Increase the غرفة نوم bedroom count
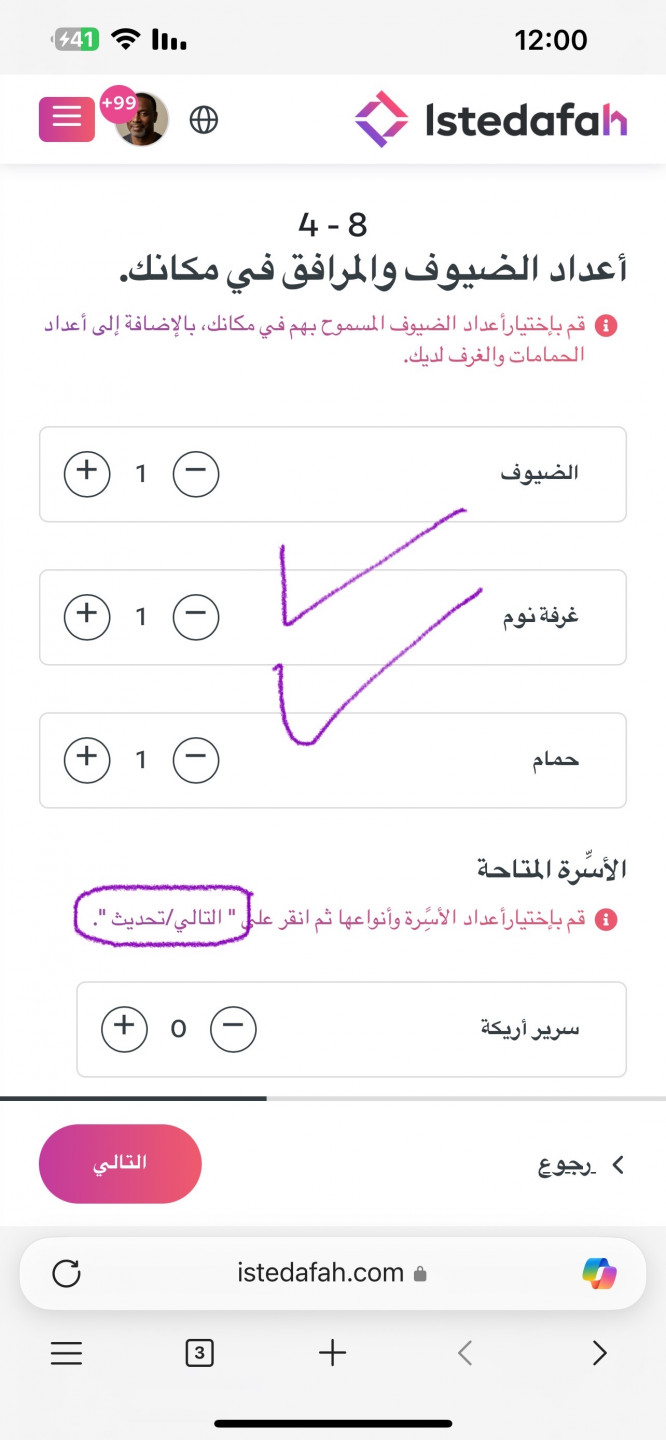 coord(87,616)
